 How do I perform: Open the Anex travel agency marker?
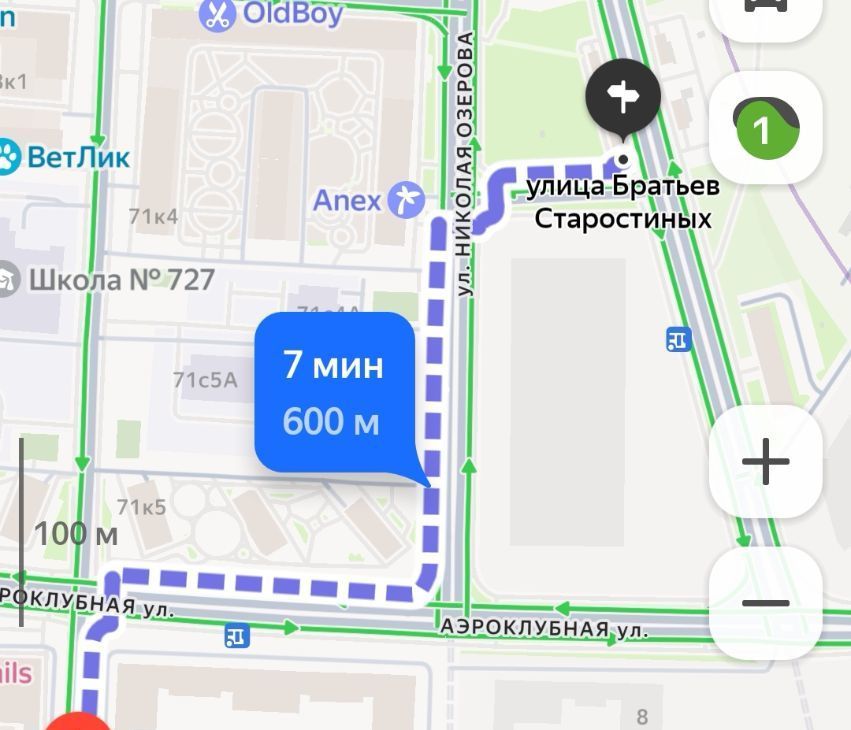407,200
